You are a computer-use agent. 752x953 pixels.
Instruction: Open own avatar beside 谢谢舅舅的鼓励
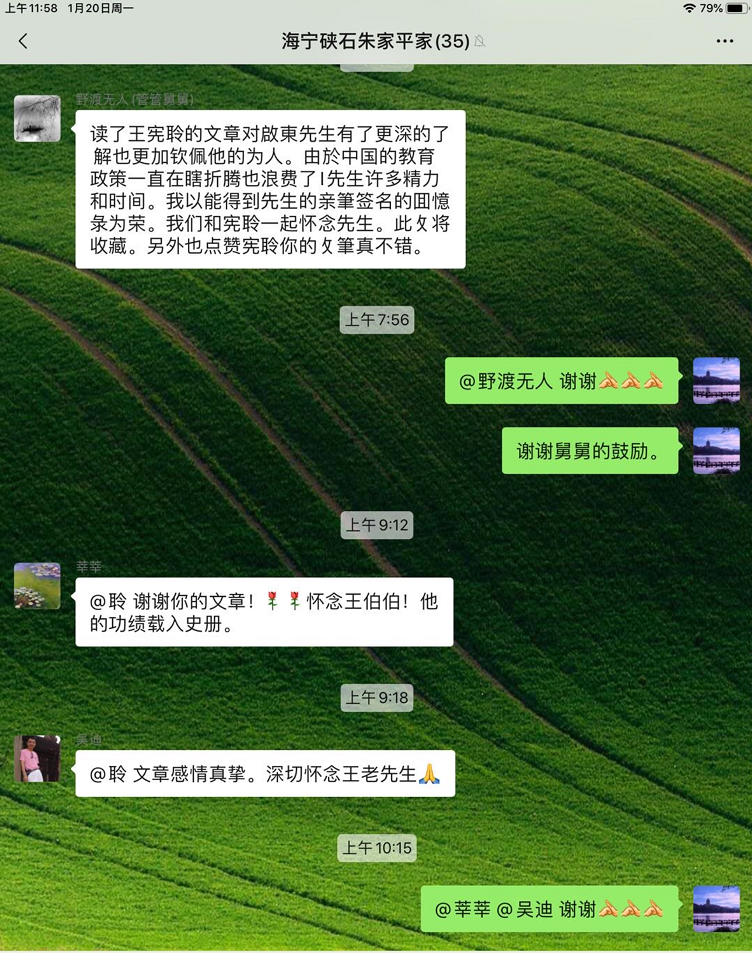(716, 451)
